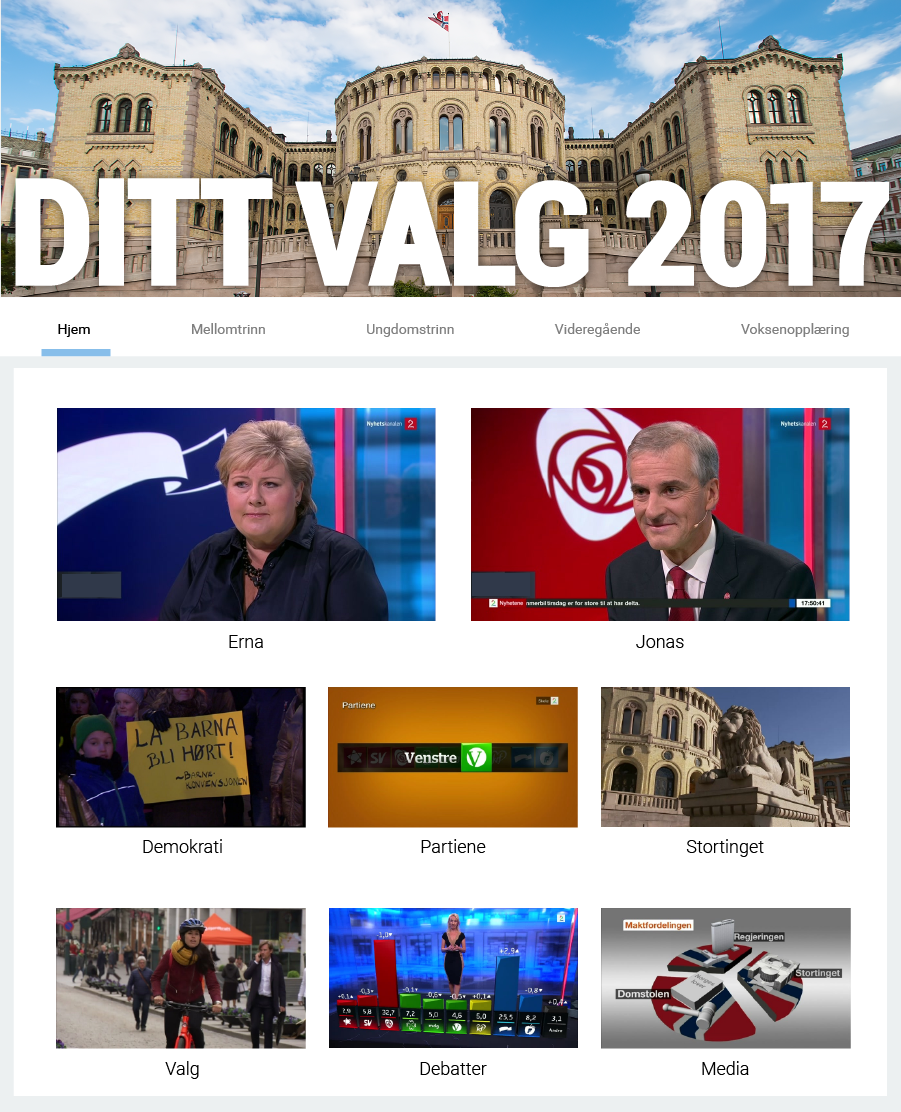This screenshot has width=901, height=1112.
Task: Go to the Videregående tab
Action: pos(597,329)
